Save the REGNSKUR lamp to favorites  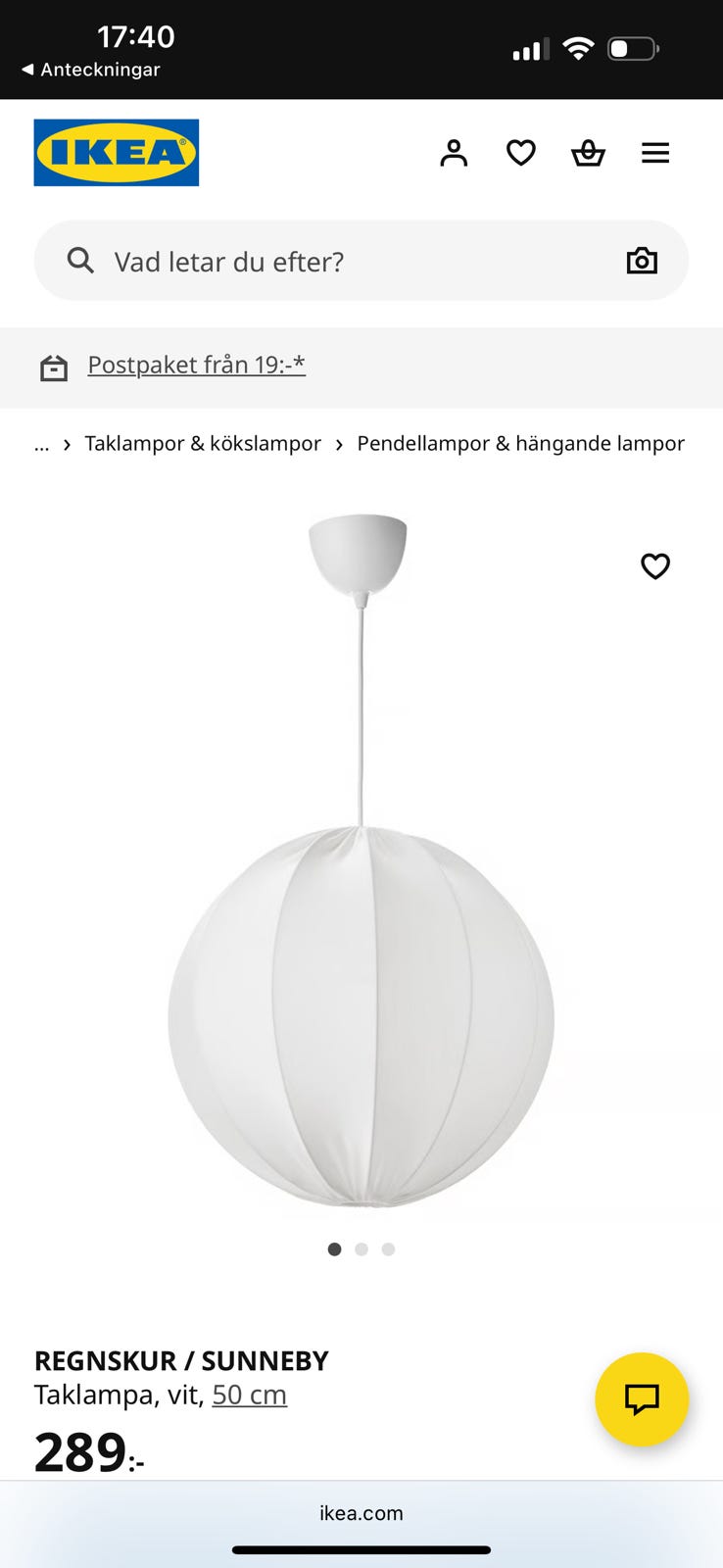coord(654,566)
